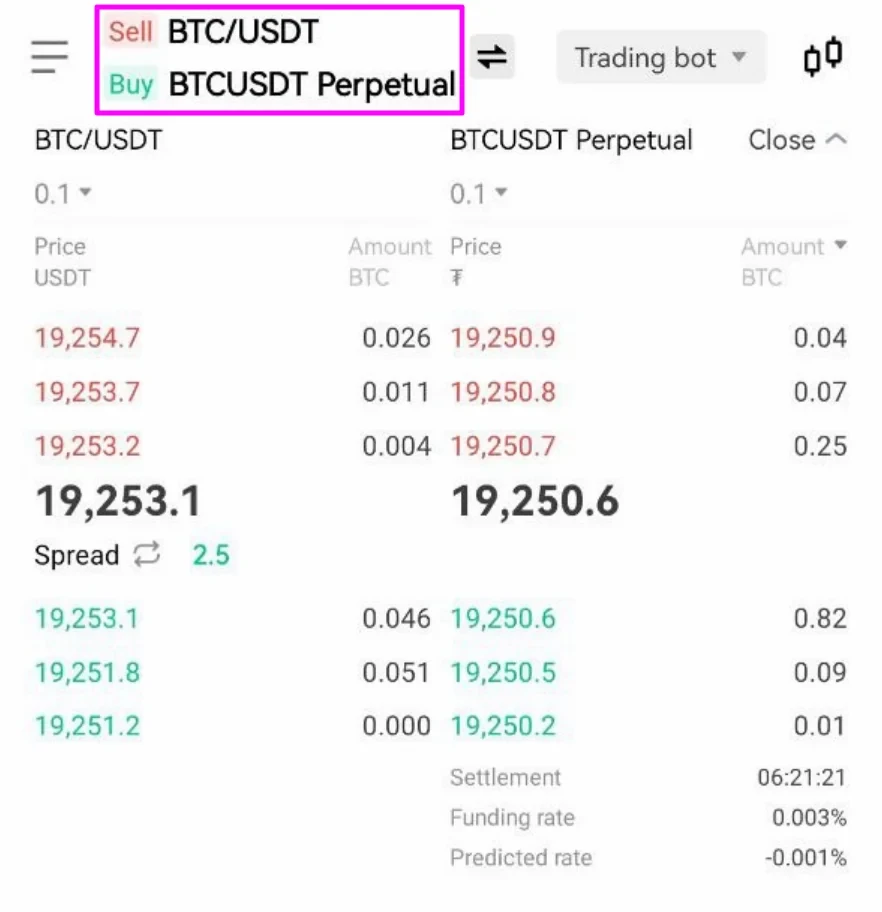Open the hamburger drawer menu
Viewport: 882px width, 912px height.
pos(49,57)
